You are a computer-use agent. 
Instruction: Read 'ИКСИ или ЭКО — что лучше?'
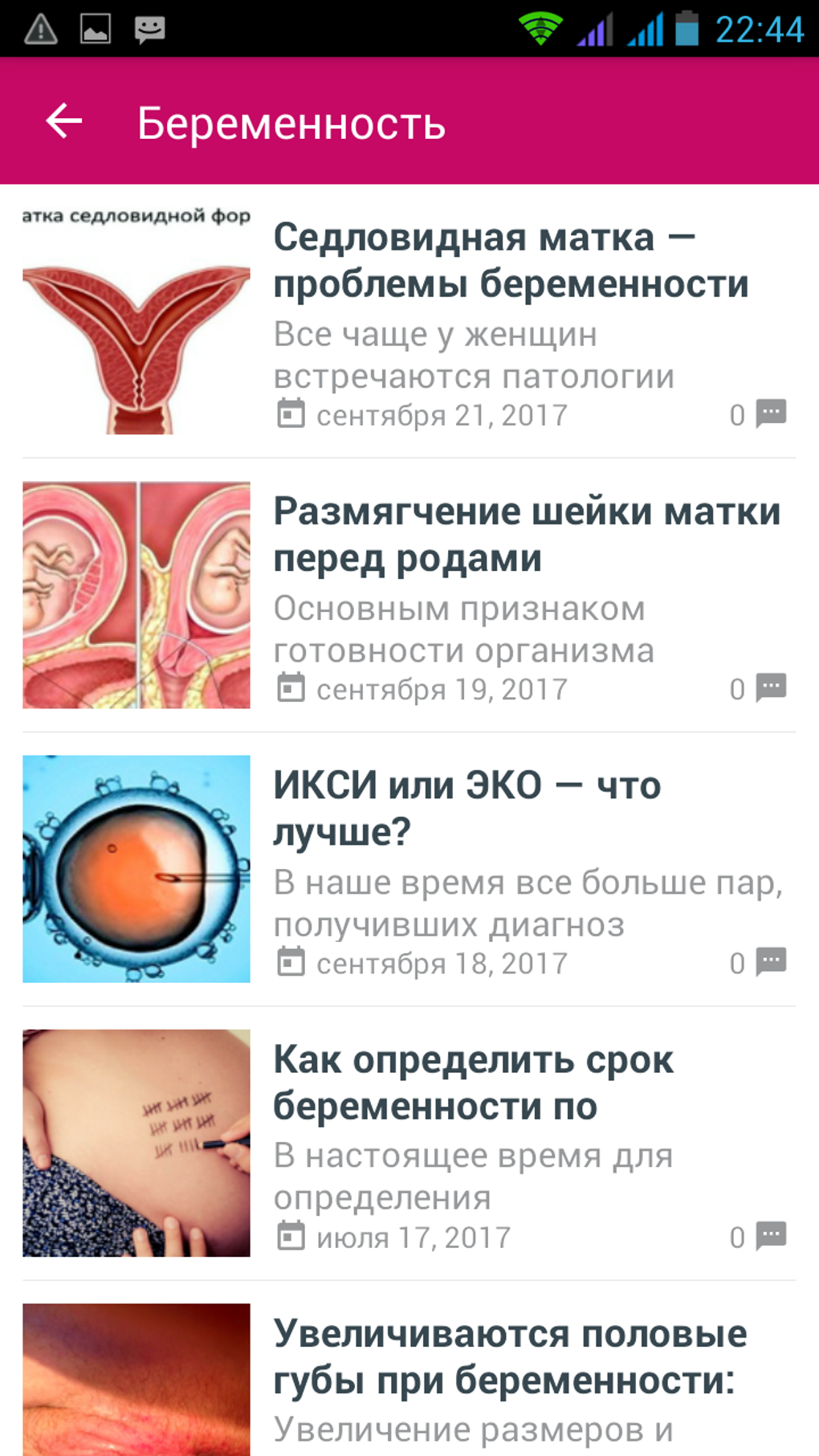pos(467,808)
